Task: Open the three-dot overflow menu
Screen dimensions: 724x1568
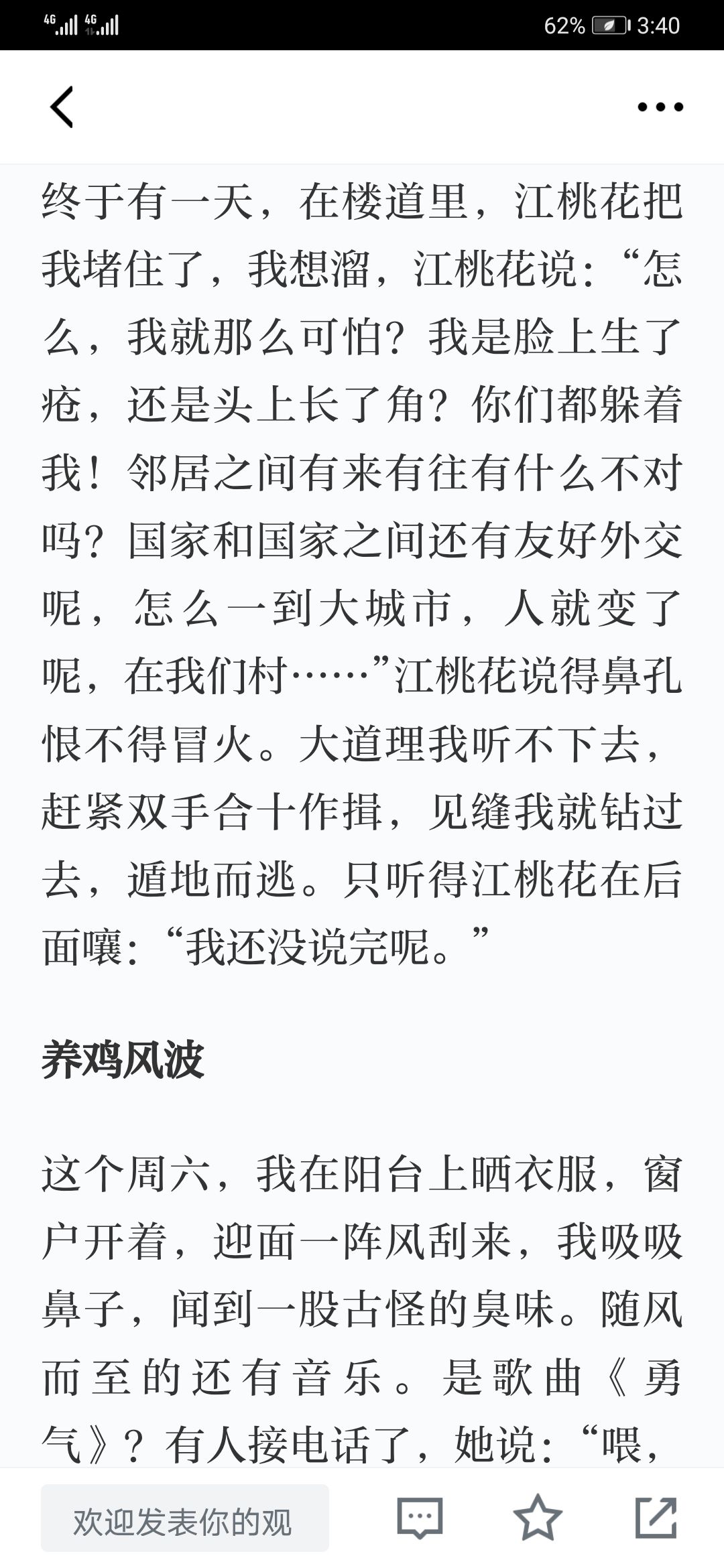Action: click(660, 107)
